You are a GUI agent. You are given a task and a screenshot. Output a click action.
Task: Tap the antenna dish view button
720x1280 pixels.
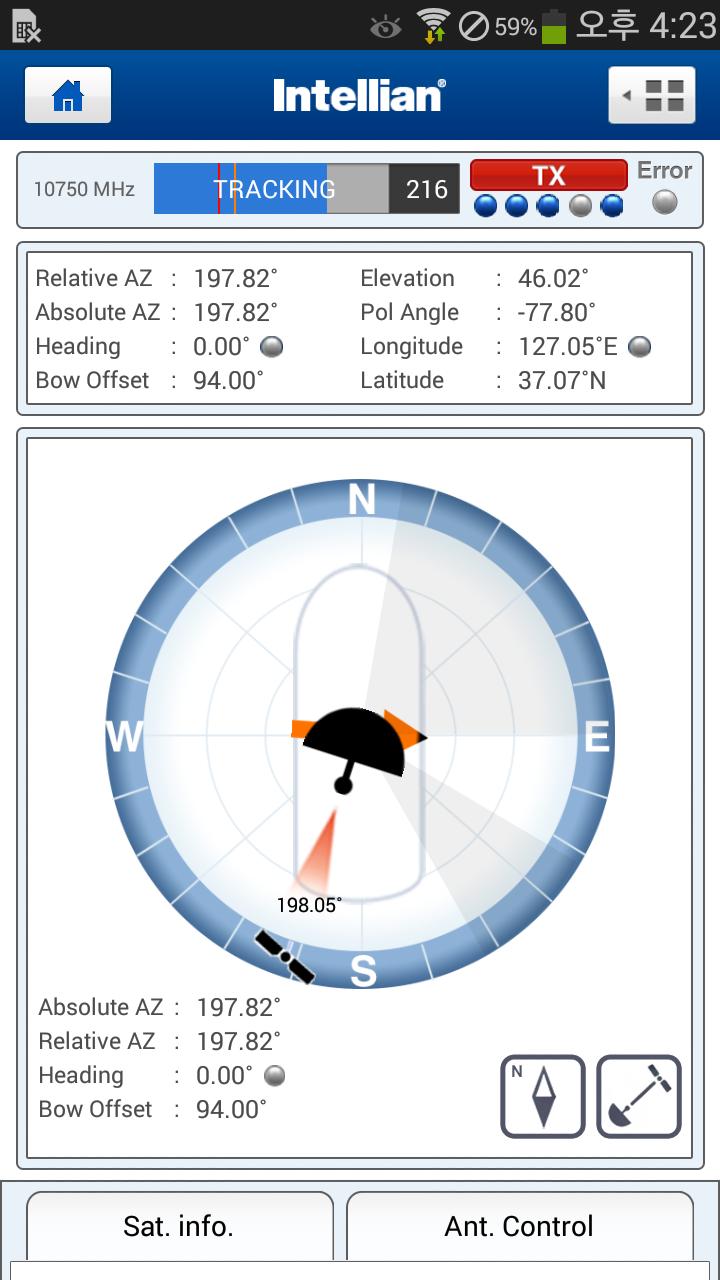point(639,1097)
